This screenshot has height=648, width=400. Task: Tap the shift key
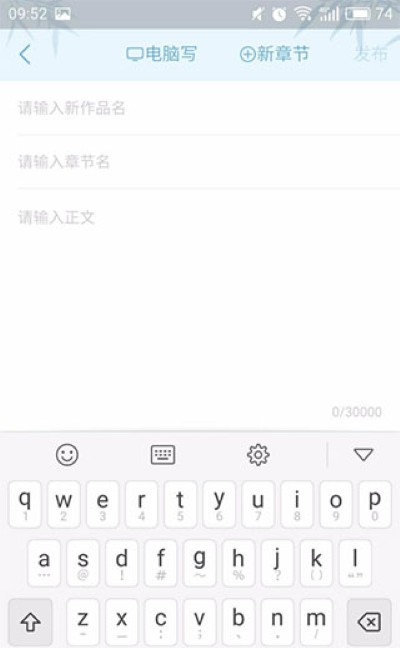coord(31,622)
